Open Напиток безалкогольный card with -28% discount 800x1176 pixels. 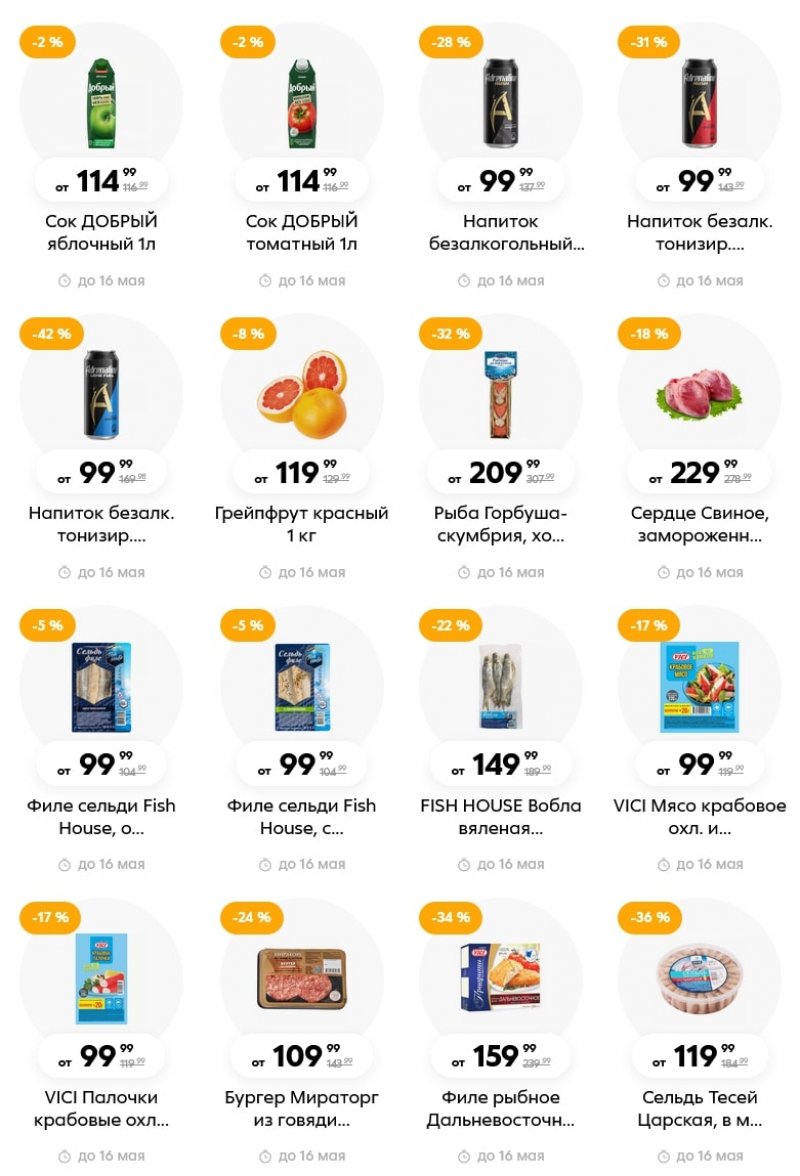500,100
